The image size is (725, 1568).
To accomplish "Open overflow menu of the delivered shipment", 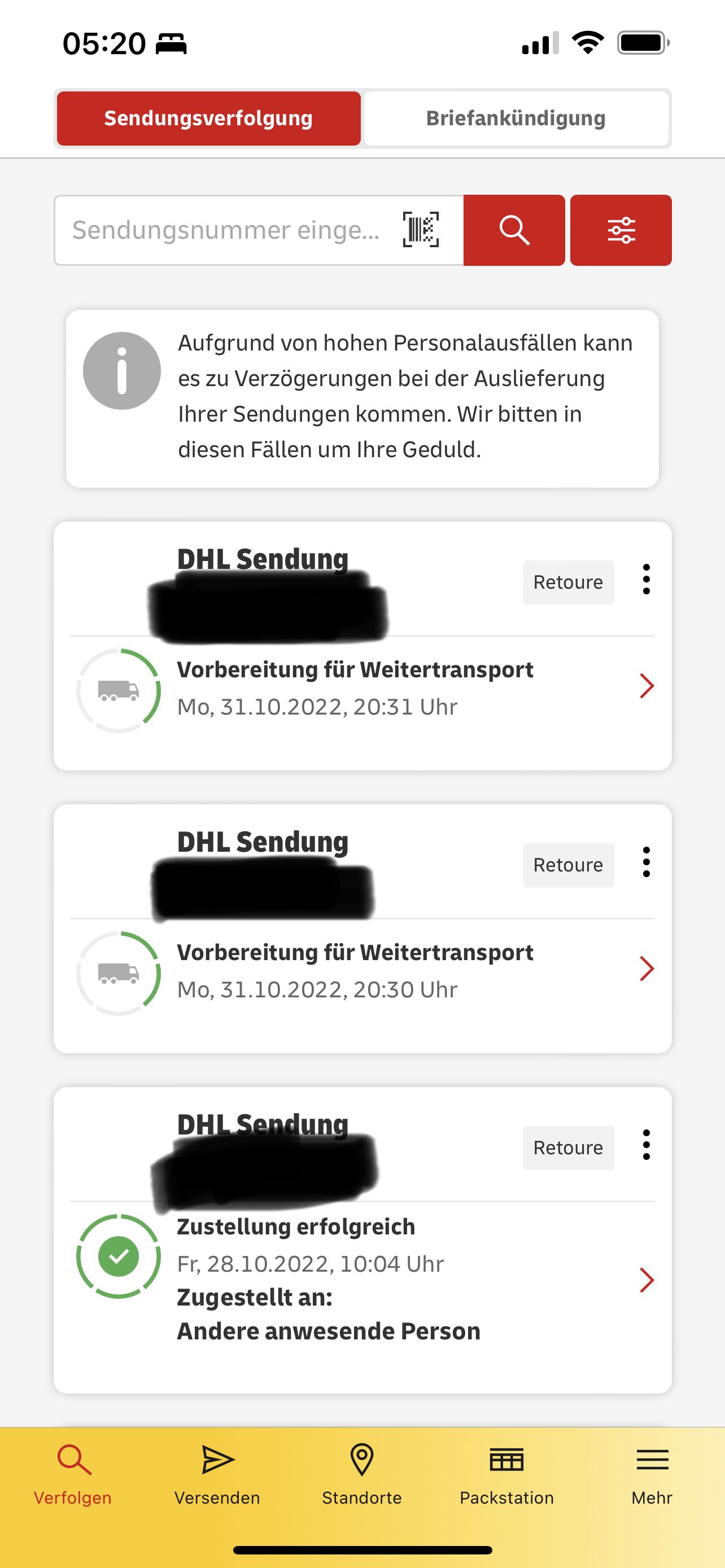I will (647, 1144).
